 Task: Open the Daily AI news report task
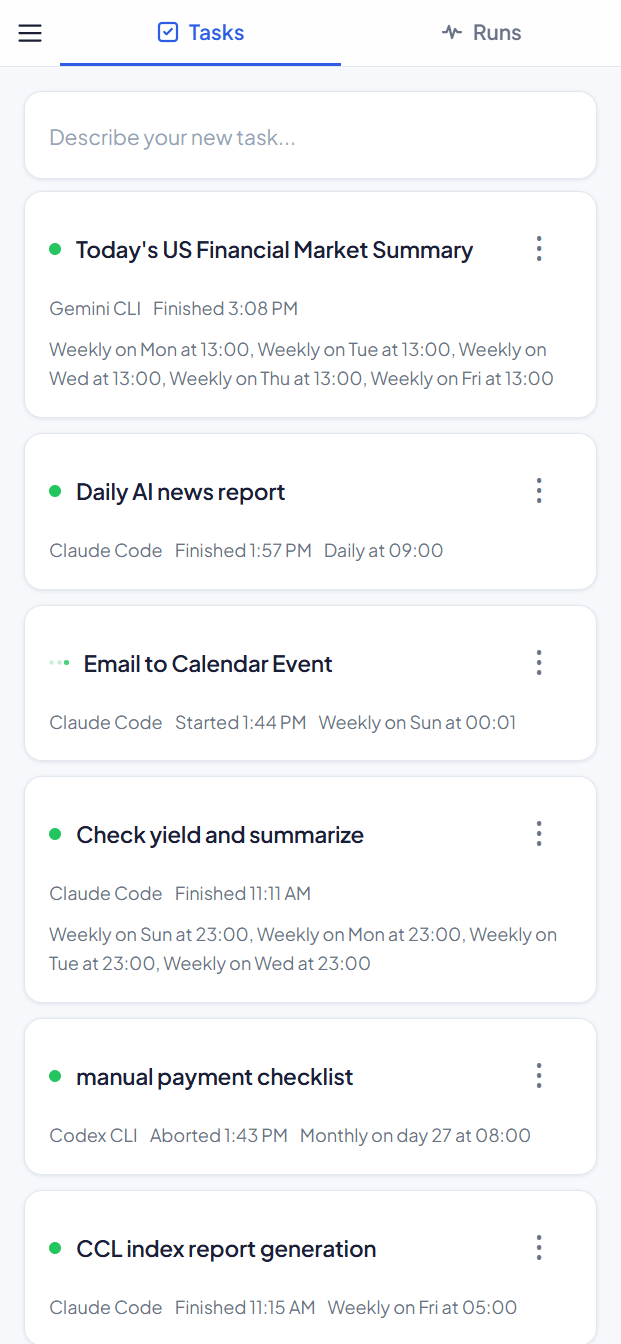click(x=181, y=492)
